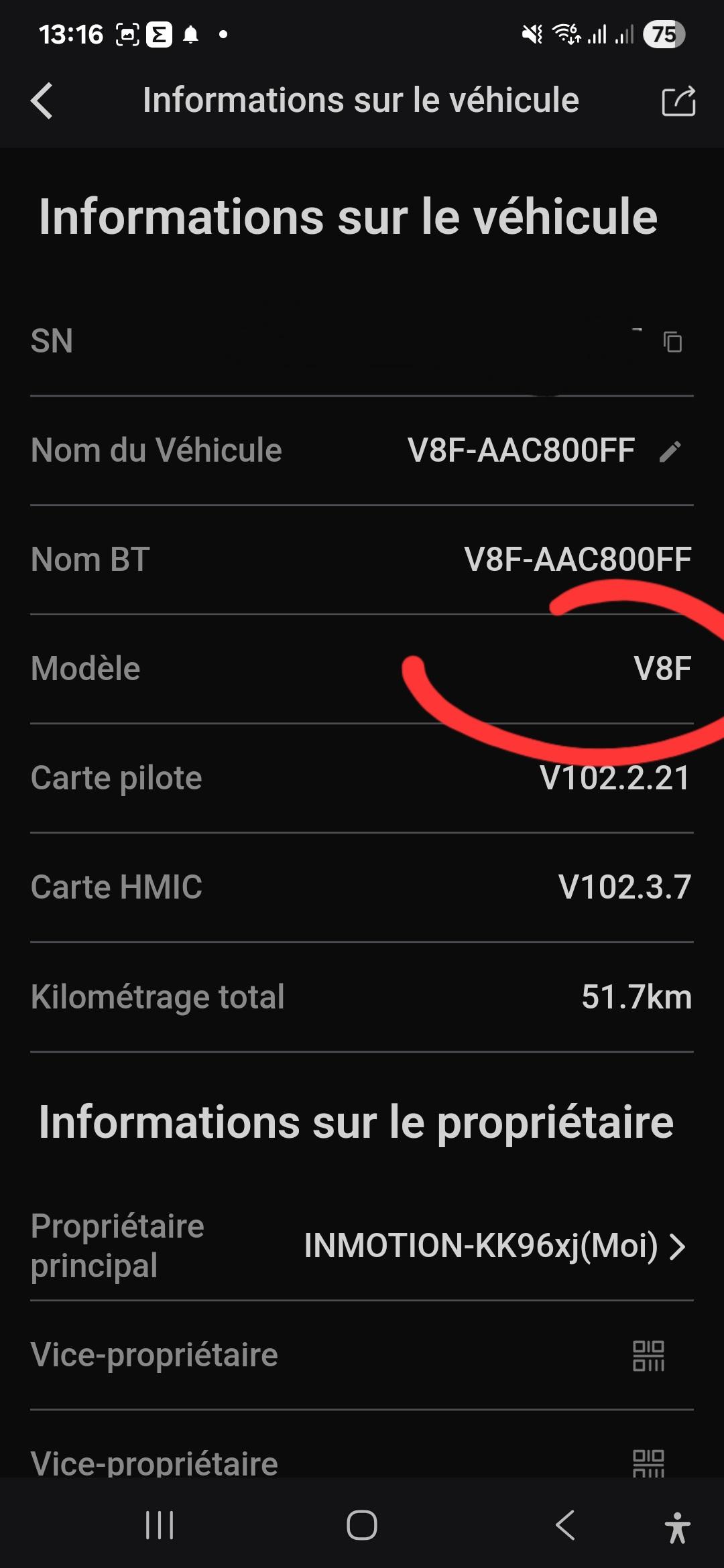Share the vehicle information
The height and width of the screenshot is (1568, 724).
(x=678, y=101)
